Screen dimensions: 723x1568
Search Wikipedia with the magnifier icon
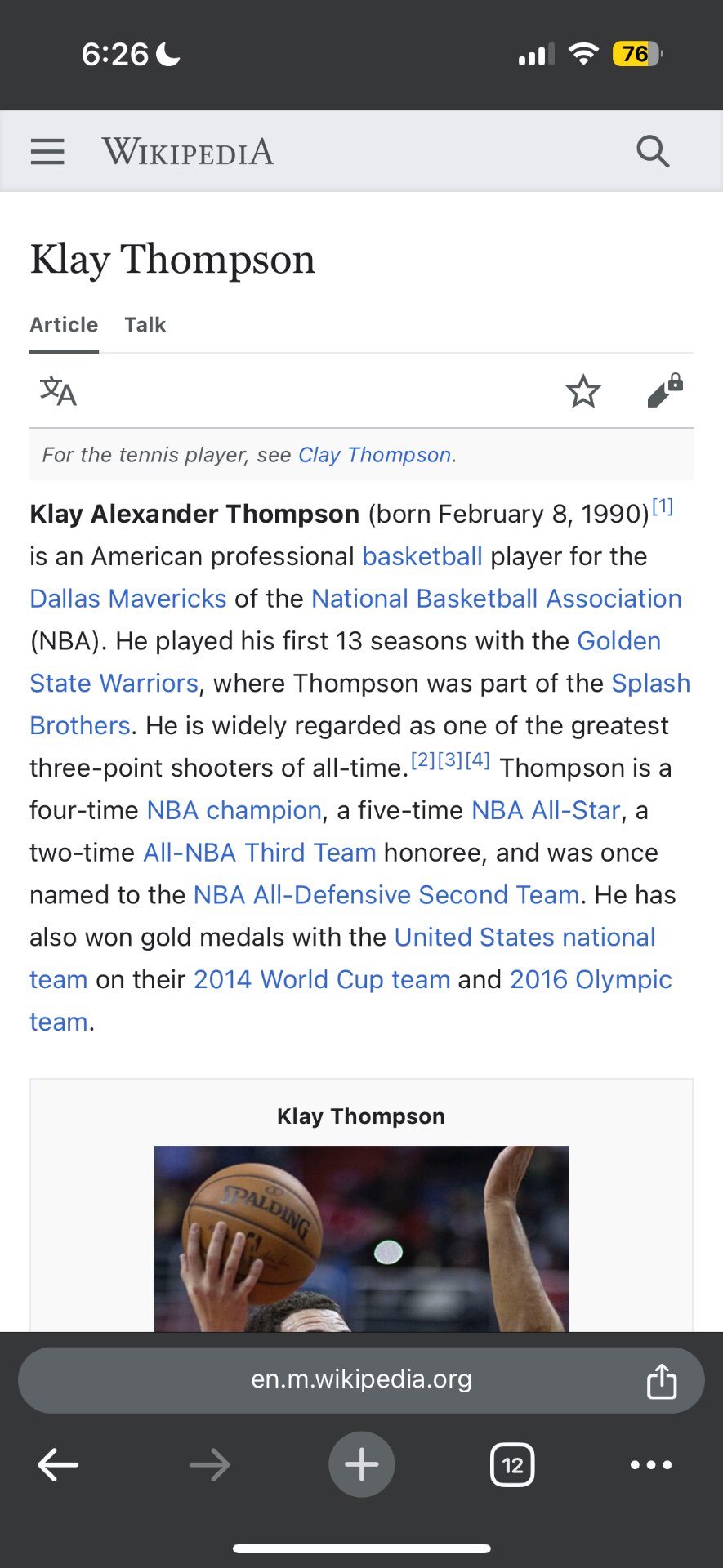[653, 152]
